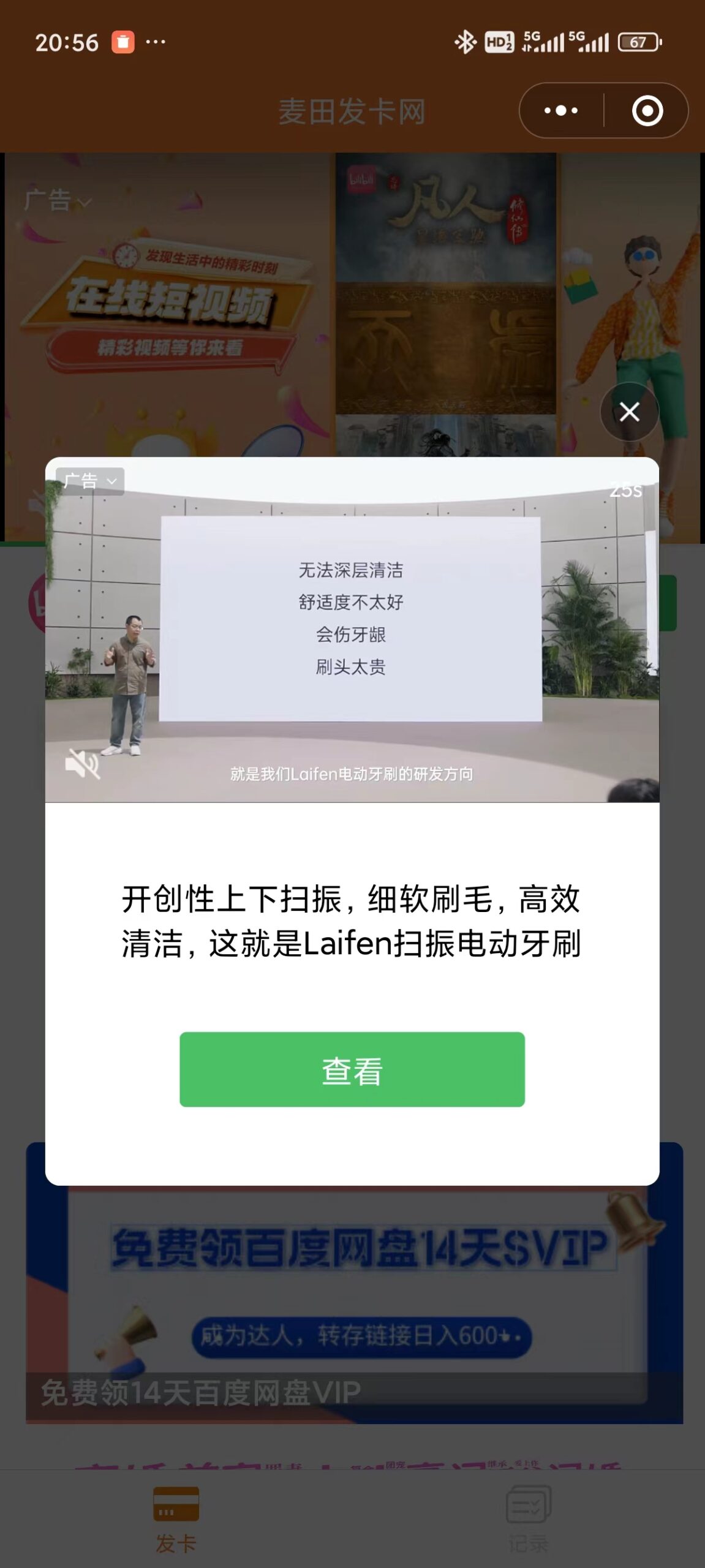Viewport: 705px width, 1568px height.
Task: Unmute the ad video sound
Action: point(82,763)
